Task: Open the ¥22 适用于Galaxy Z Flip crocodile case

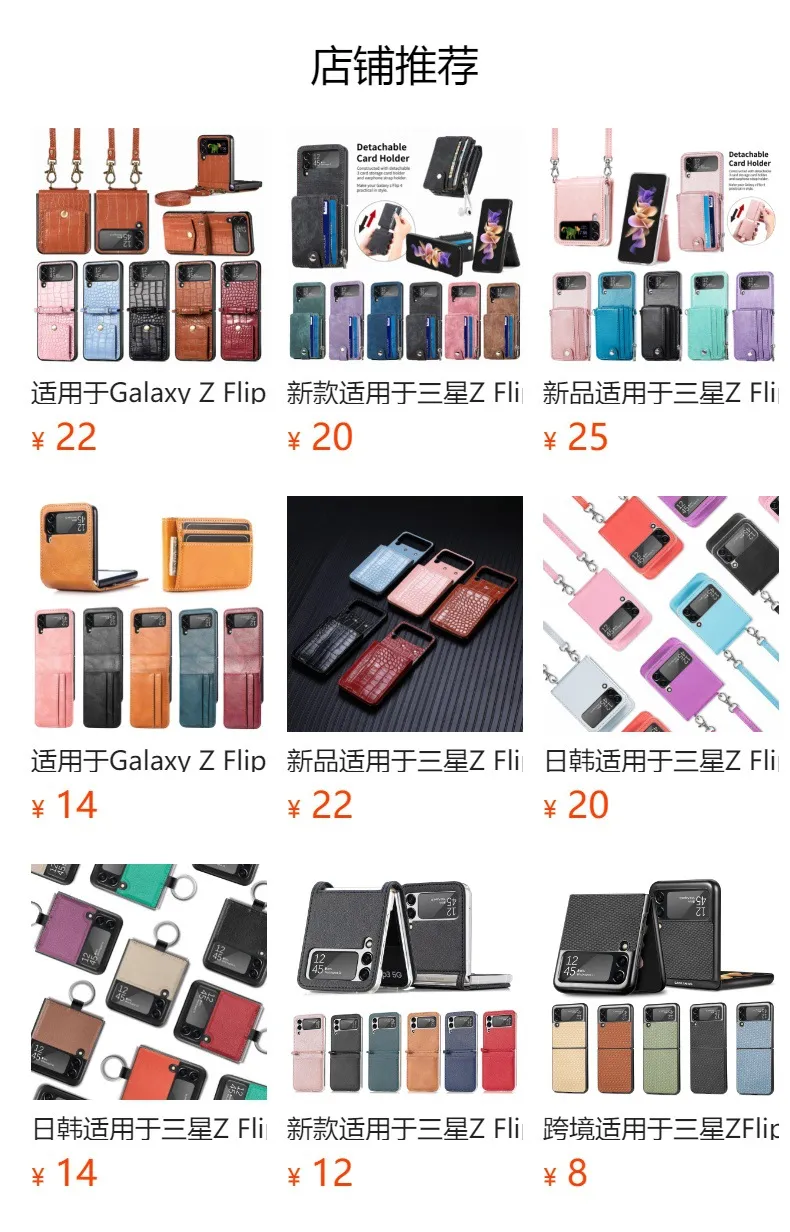Action: (x=148, y=246)
